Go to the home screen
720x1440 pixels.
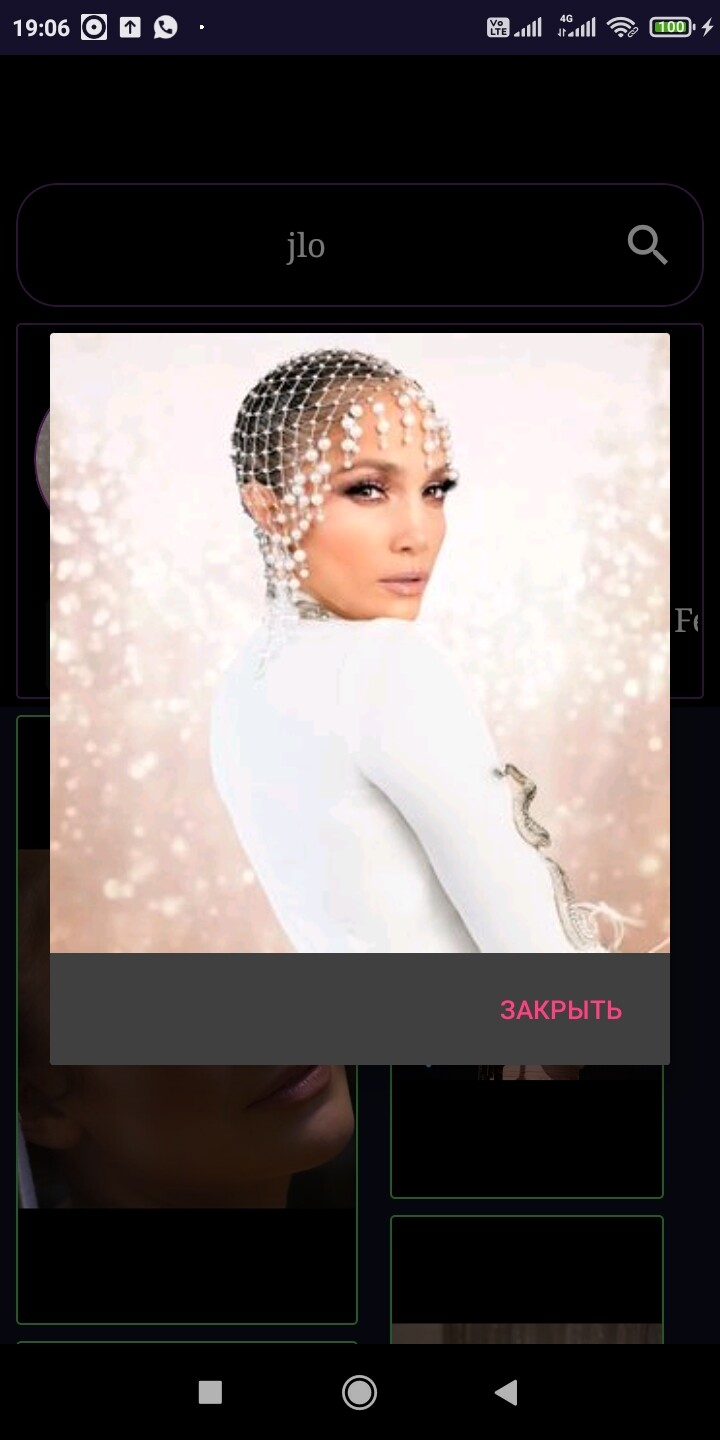[359, 1392]
